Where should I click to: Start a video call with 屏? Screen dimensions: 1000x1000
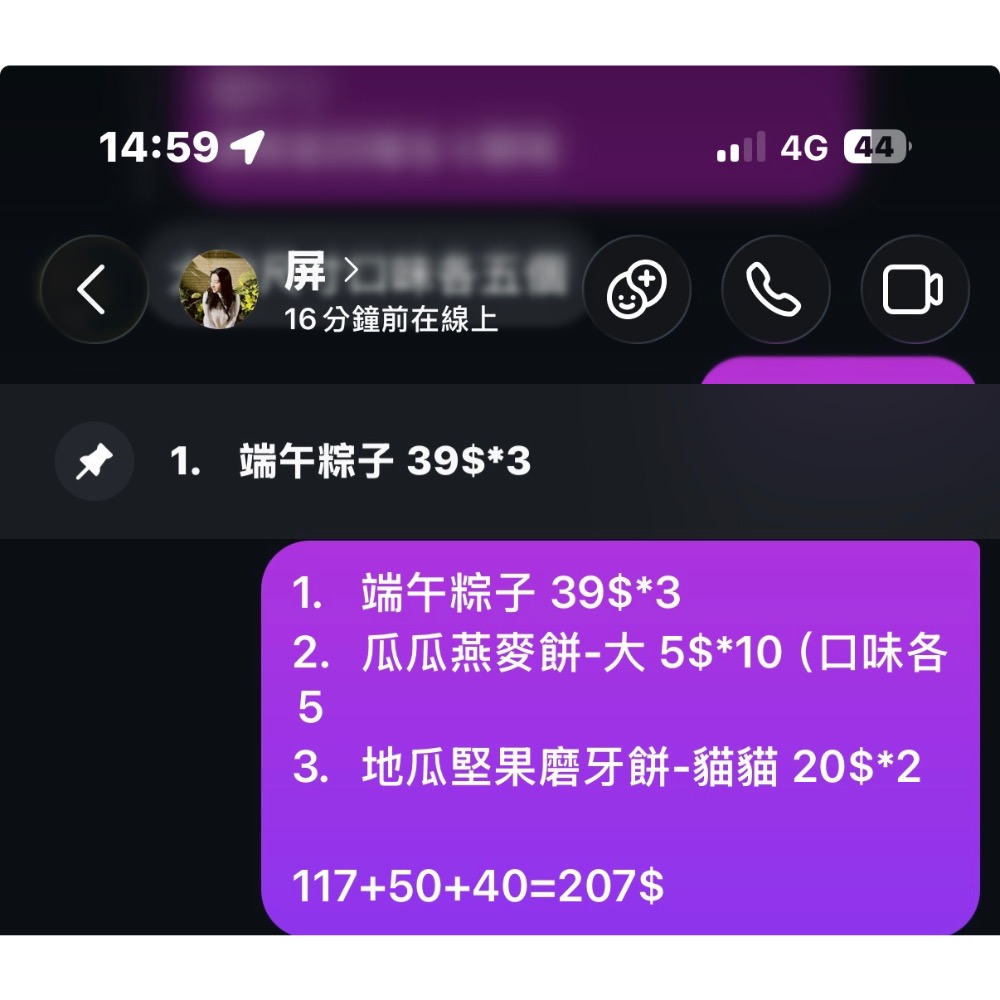[915, 290]
